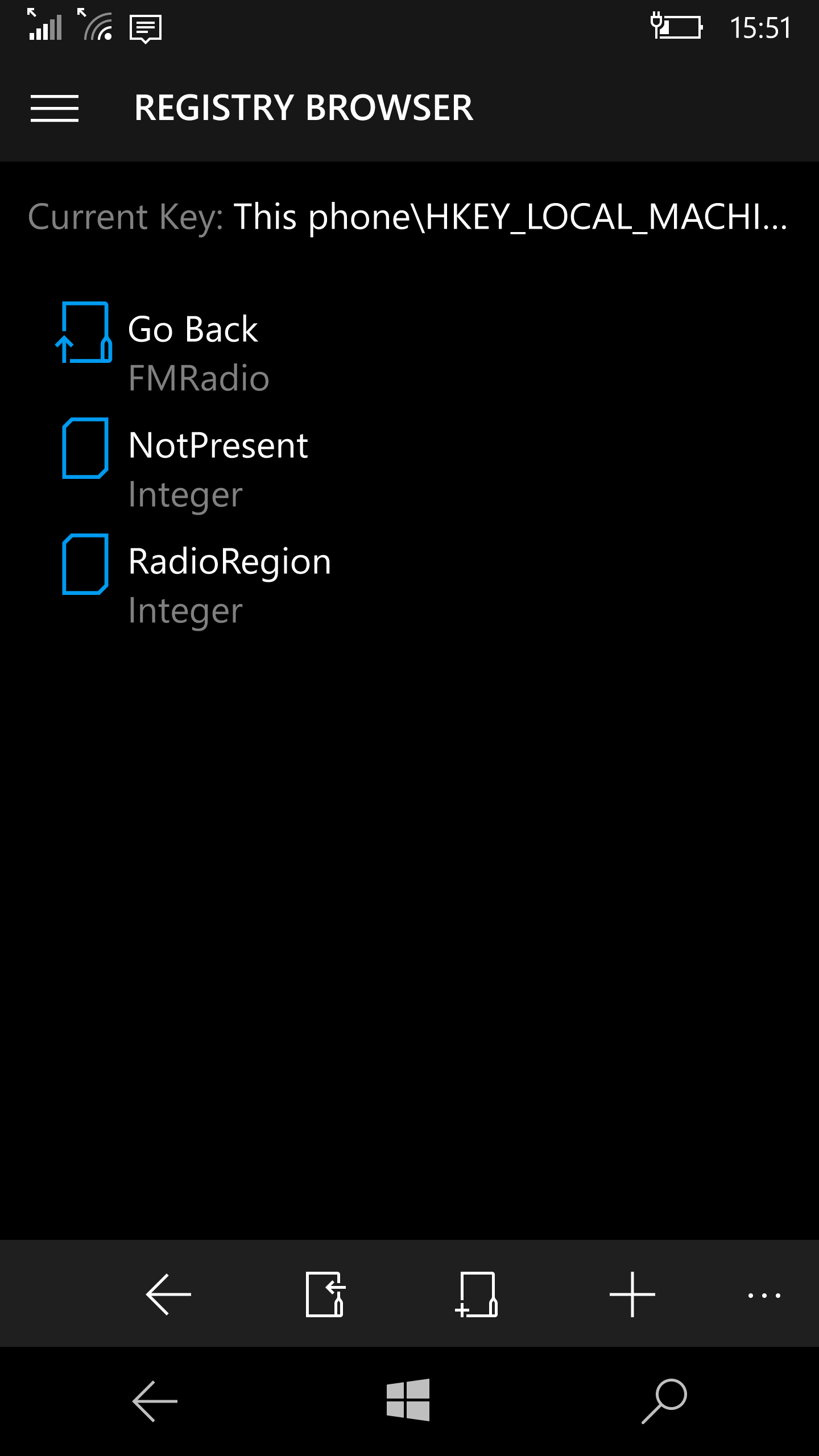Viewport: 819px width, 1456px height.
Task: Open the hamburger menu
Action: coord(55,108)
